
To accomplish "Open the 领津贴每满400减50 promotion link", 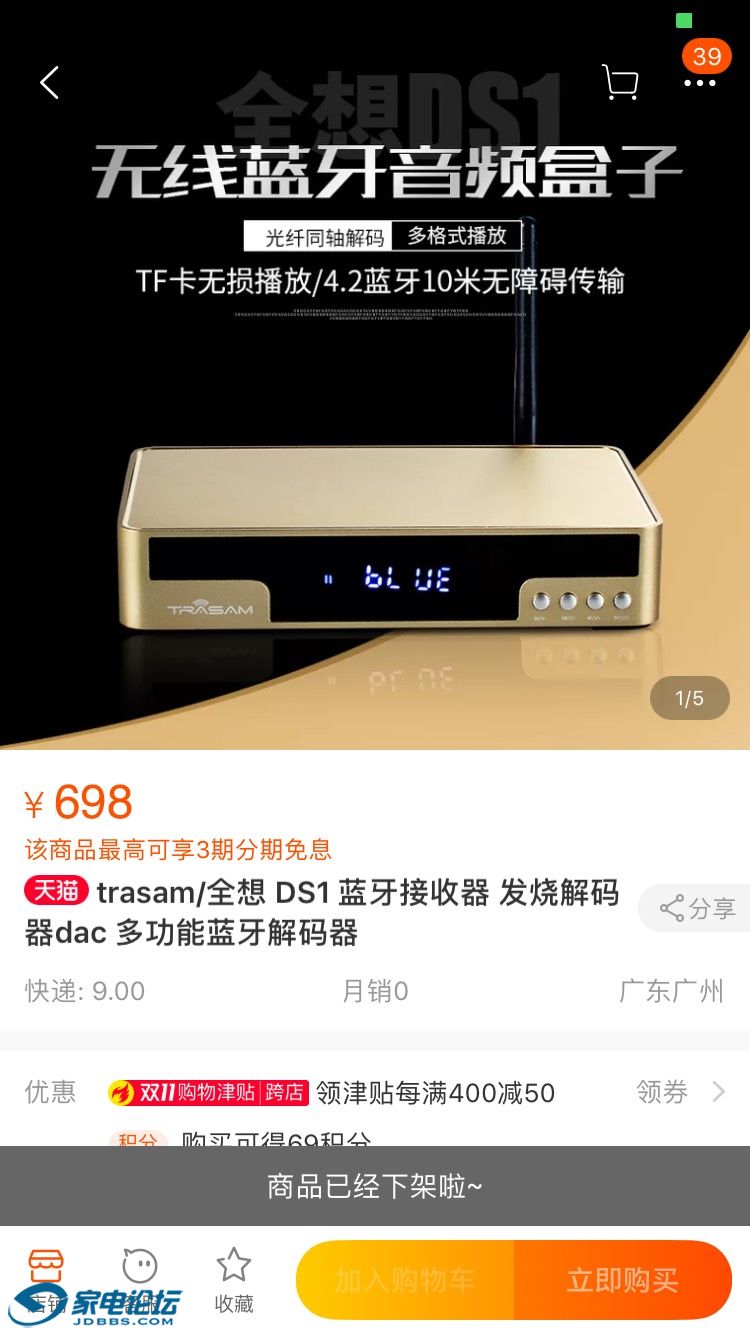I will pos(430,1093).
